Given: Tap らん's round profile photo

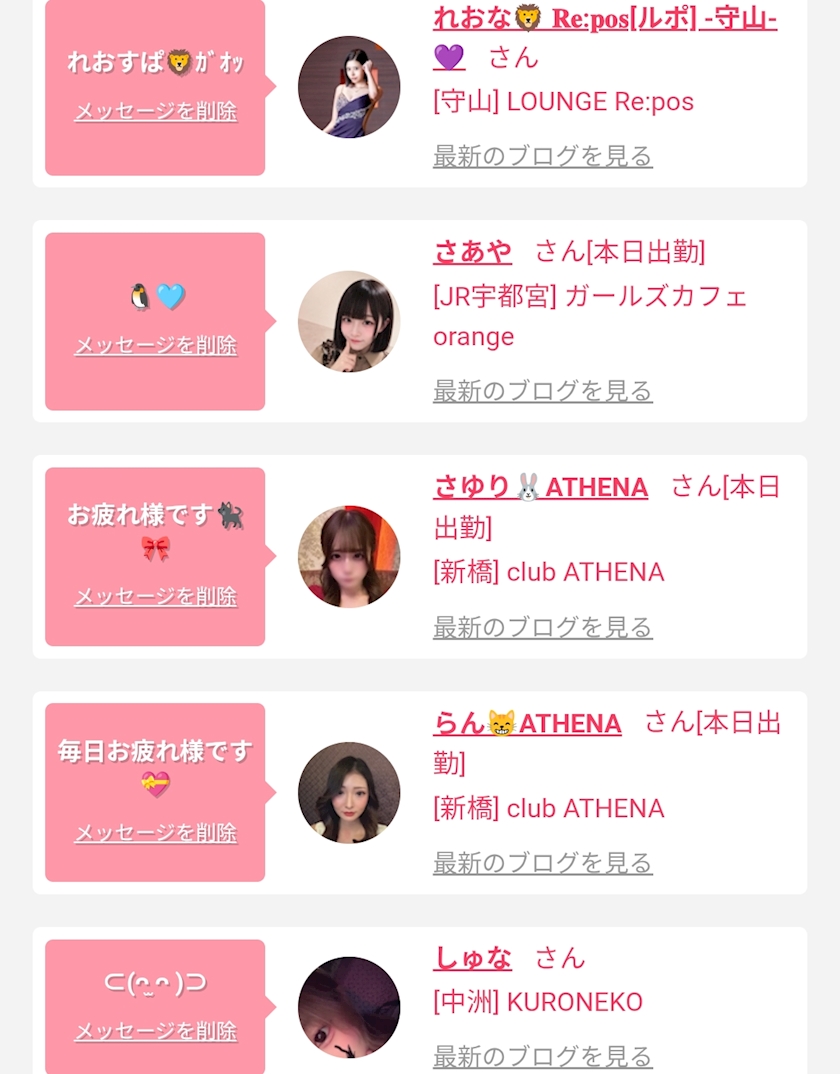Looking at the screenshot, I should coord(349,792).
